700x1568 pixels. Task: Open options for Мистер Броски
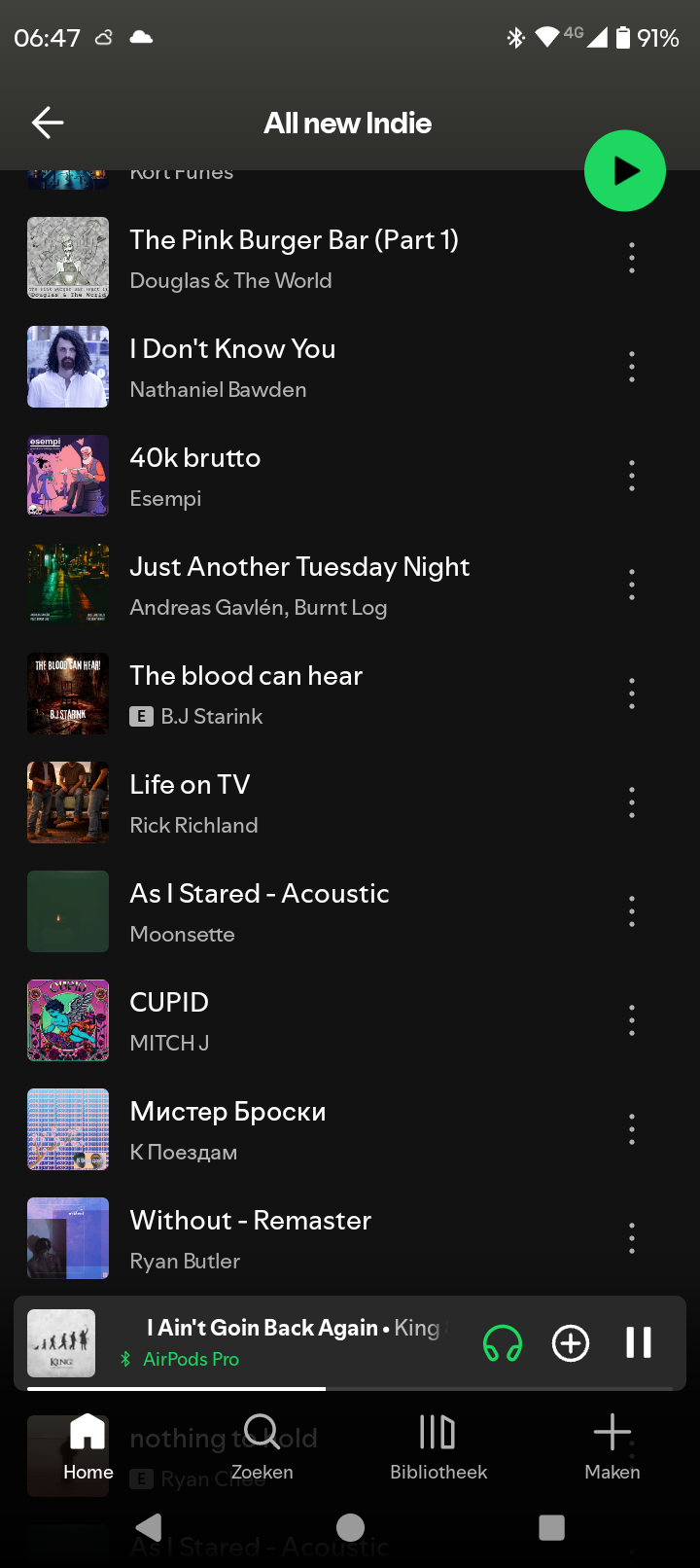pos(632,1129)
